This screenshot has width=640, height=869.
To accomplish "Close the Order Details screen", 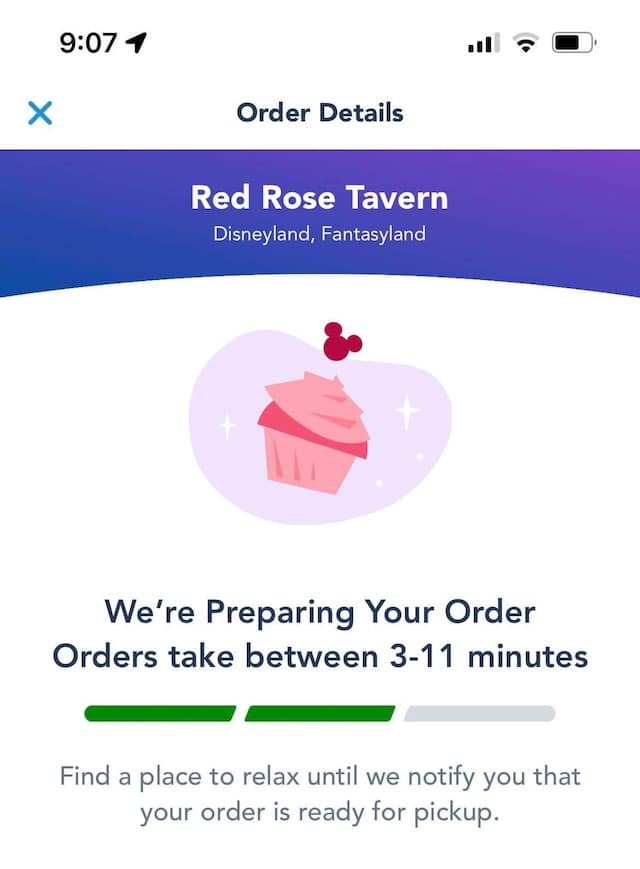I will pos(40,112).
